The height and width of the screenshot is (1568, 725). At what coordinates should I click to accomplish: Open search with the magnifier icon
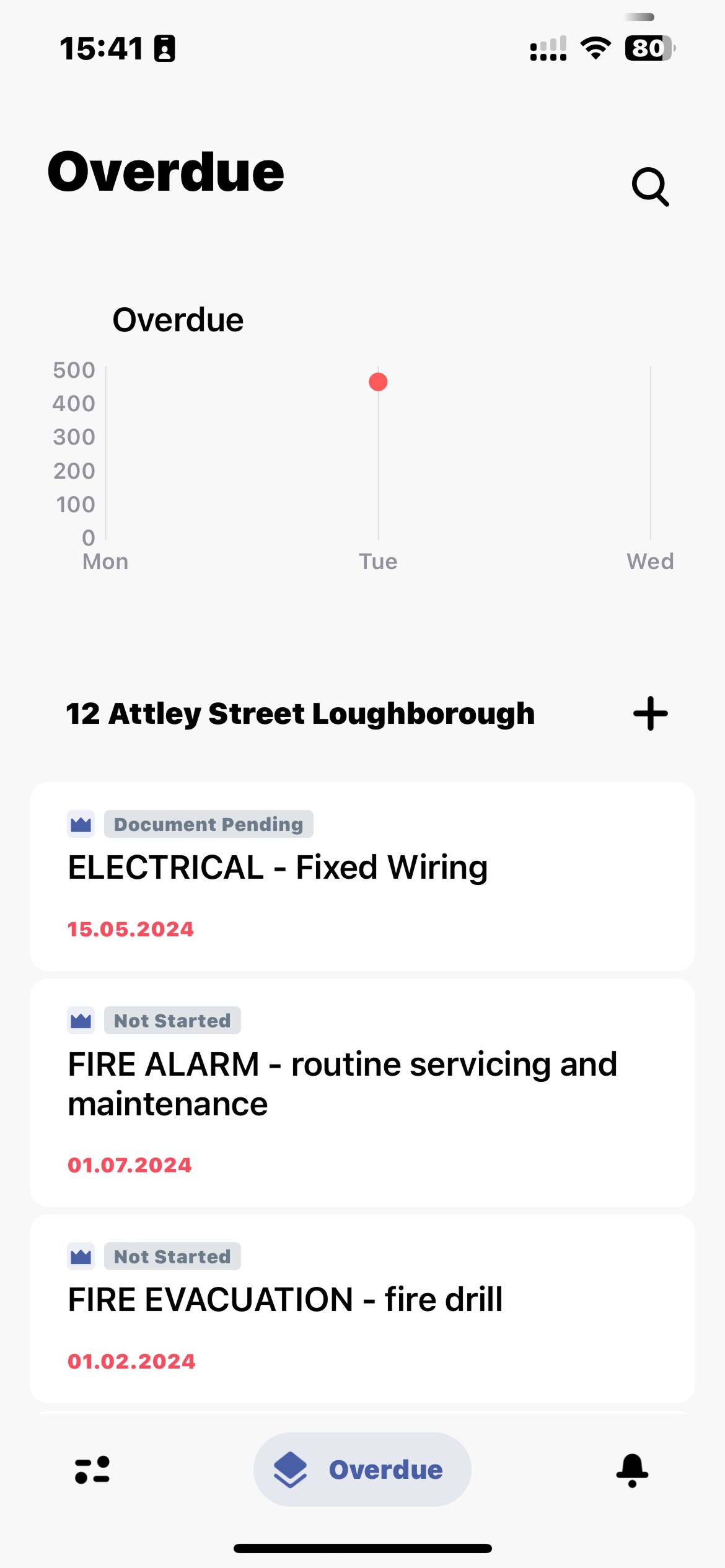(651, 186)
